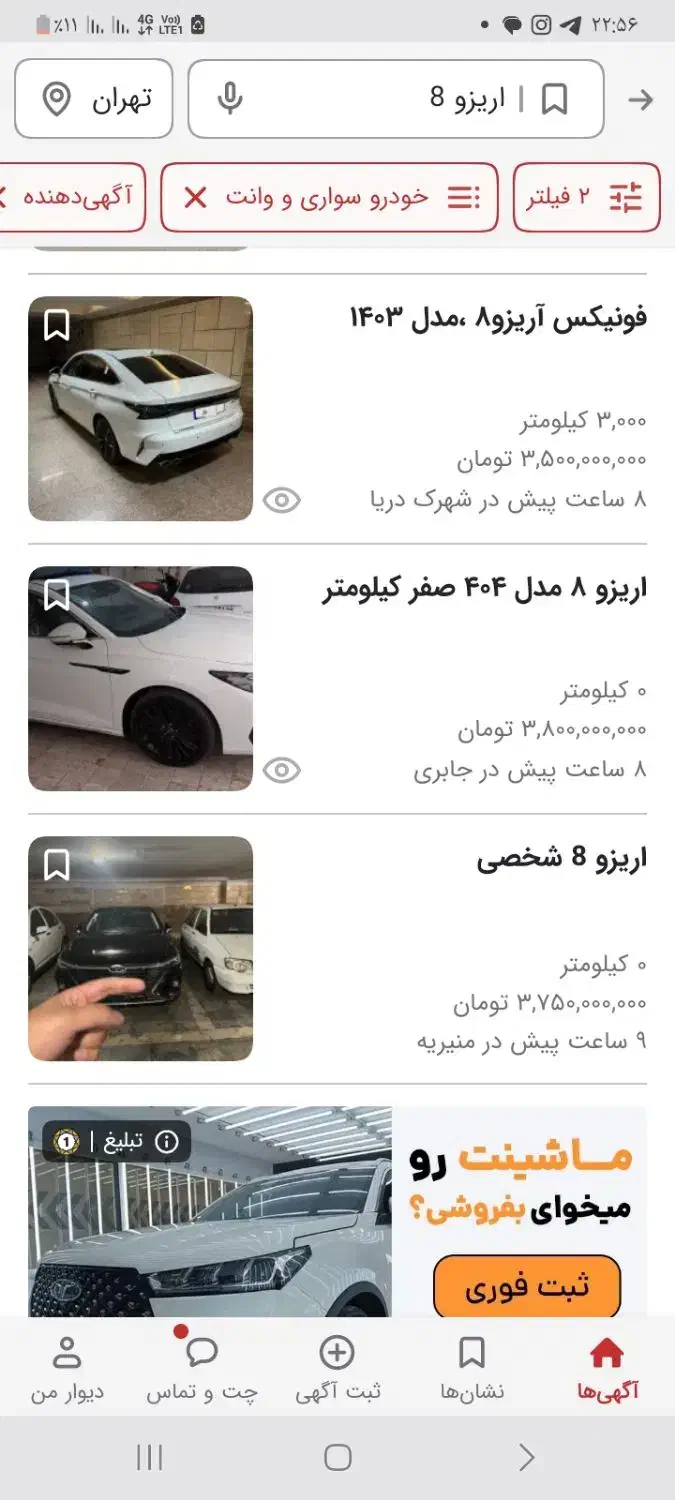The width and height of the screenshot is (675, 1500).
Task: Bookmark the اریزو 8 شخصی ad
Action: point(57,865)
